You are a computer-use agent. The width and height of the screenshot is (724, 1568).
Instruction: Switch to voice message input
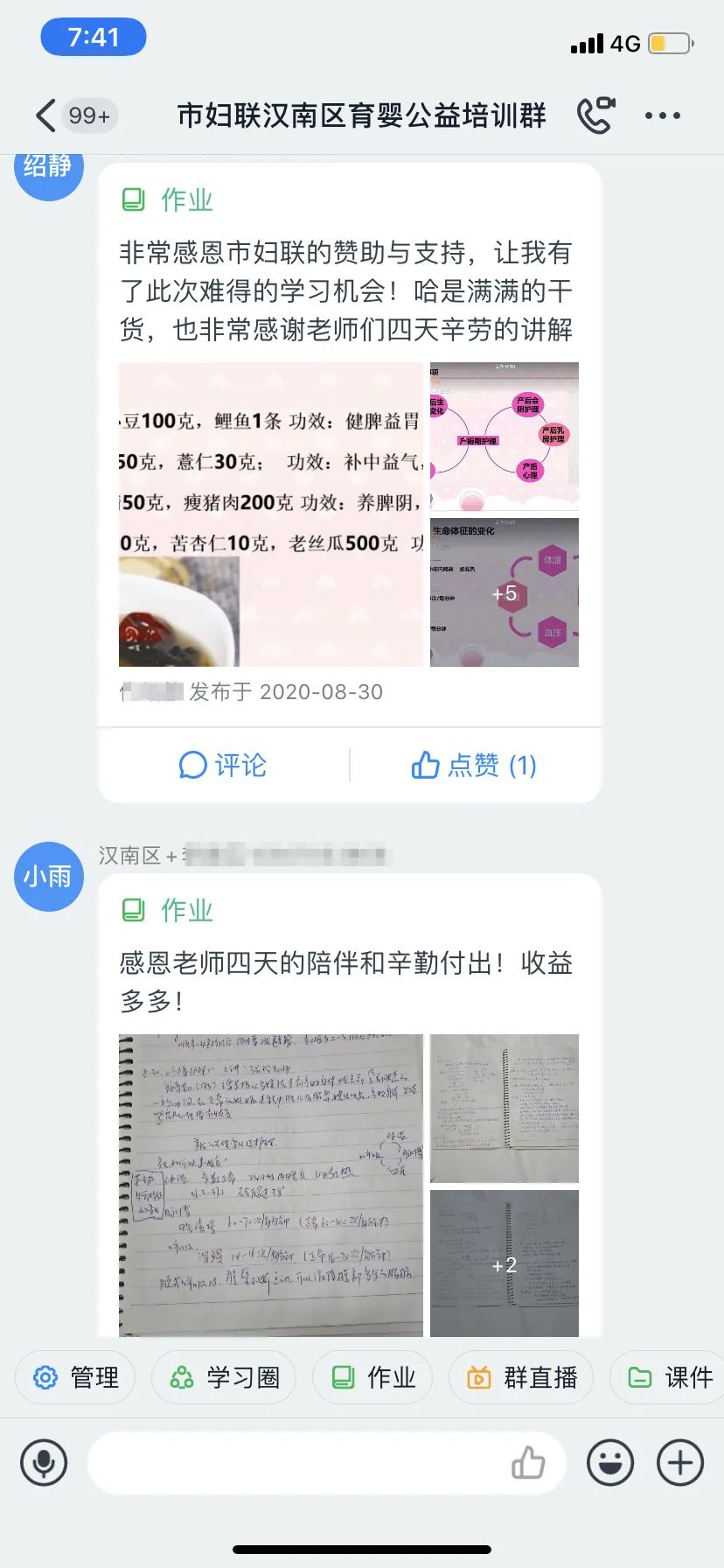click(44, 1462)
